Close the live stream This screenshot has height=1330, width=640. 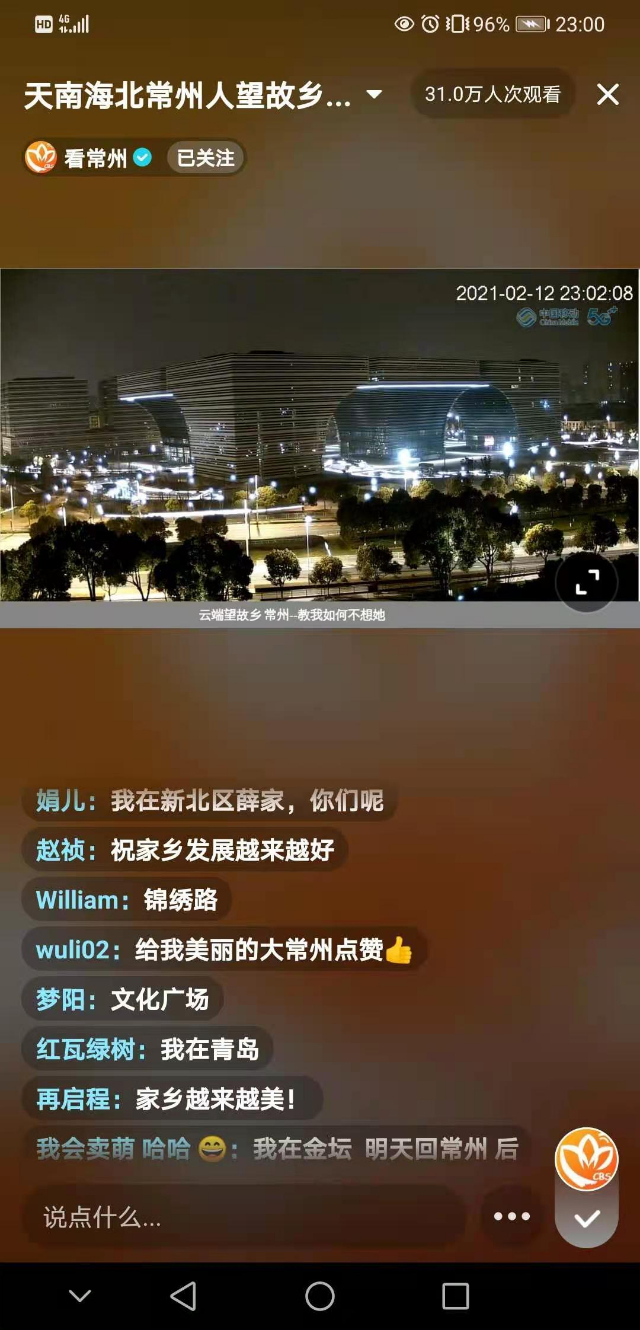tap(608, 95)
